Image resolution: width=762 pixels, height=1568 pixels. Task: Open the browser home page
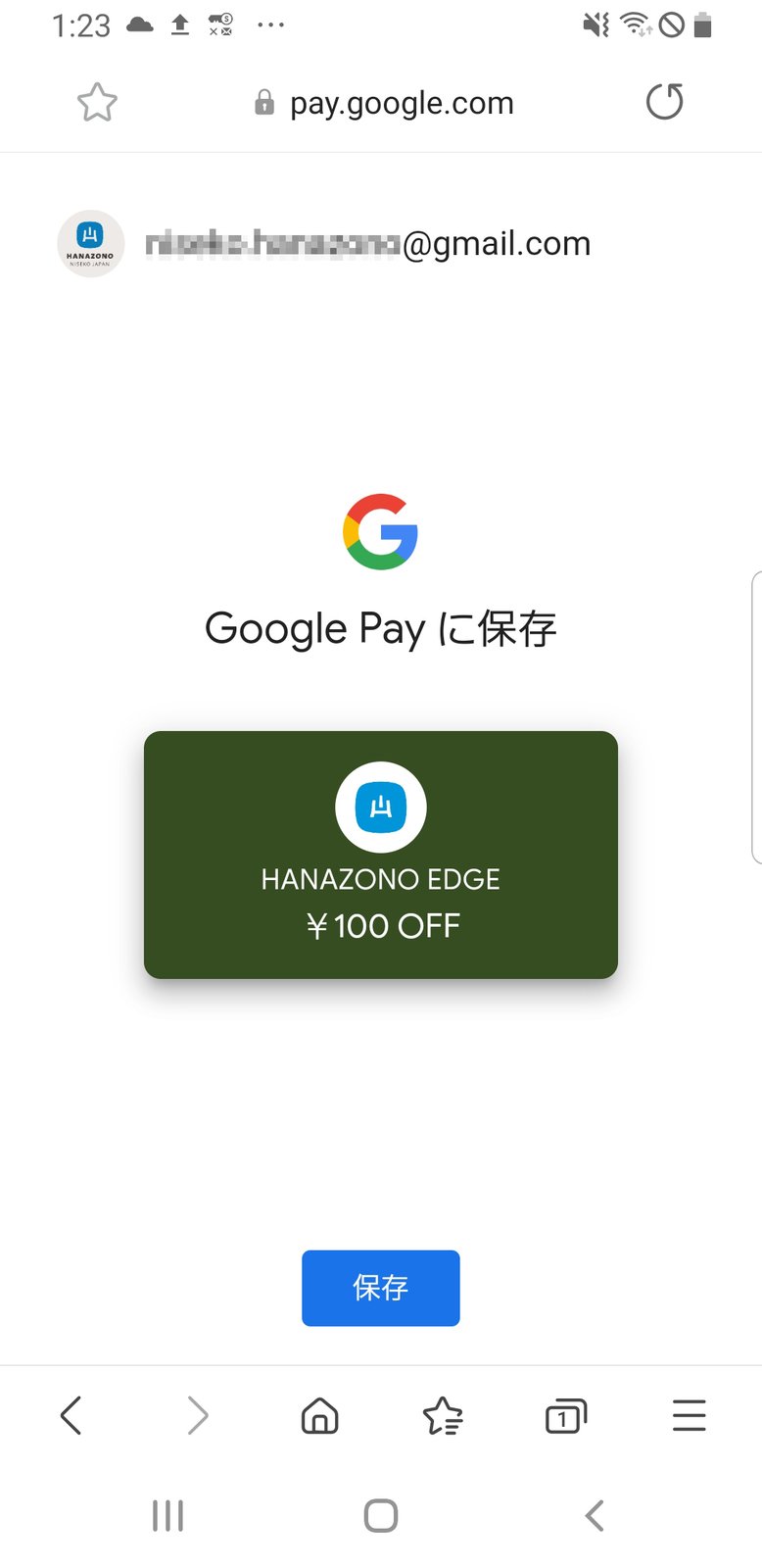(319, 1416)
